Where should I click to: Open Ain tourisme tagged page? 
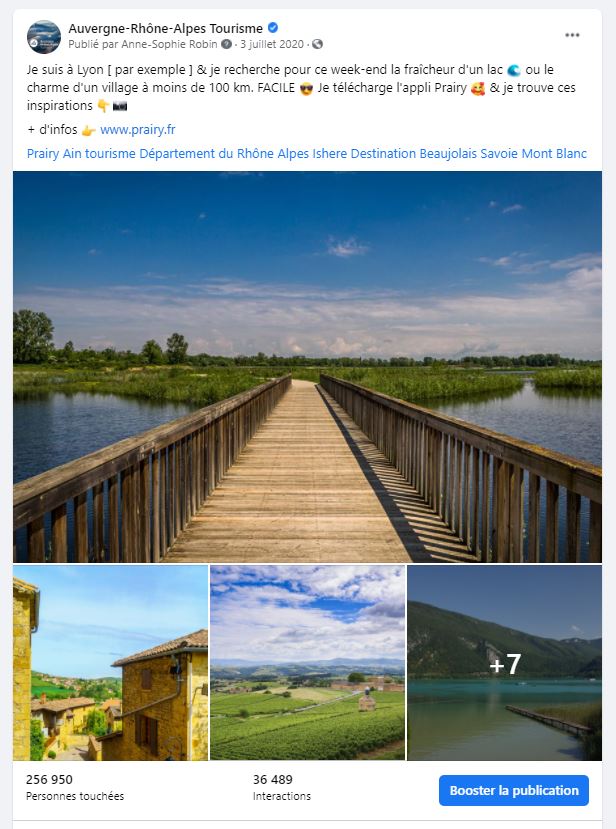click(x=99, y=154)
